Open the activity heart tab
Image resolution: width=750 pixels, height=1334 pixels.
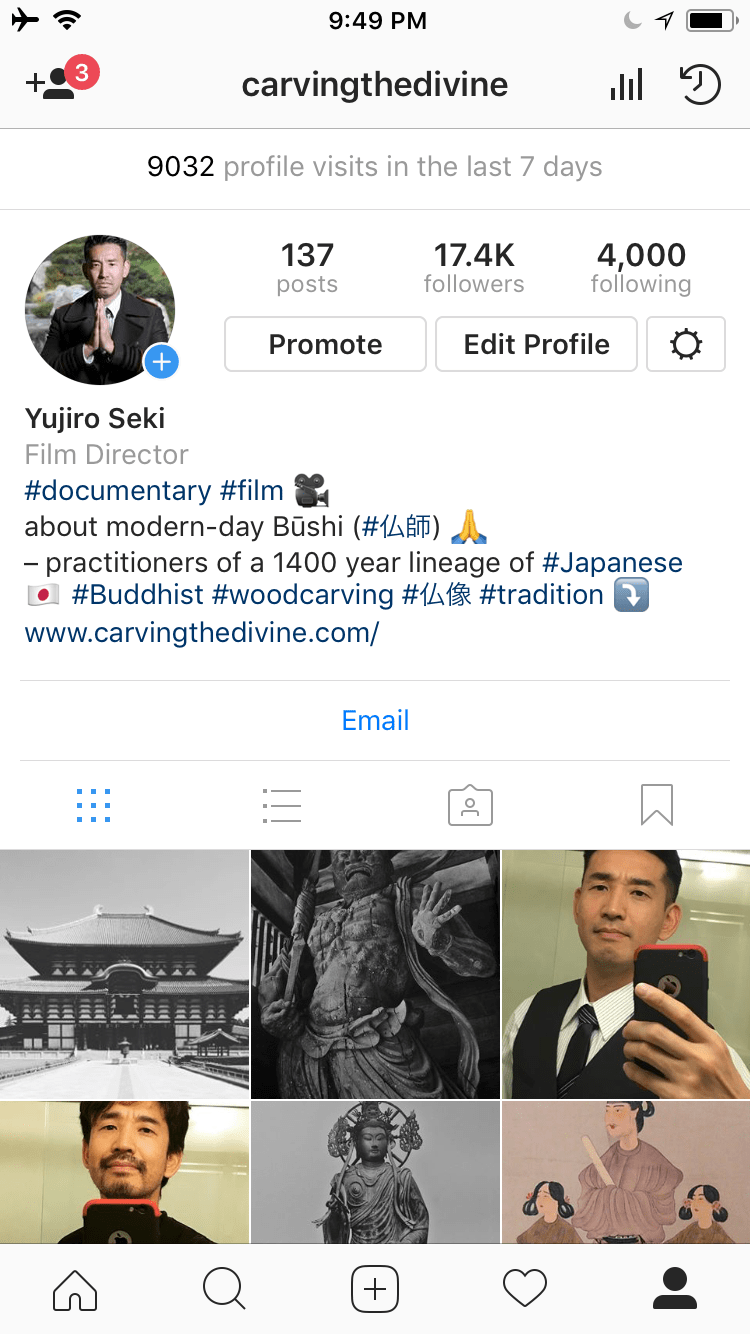pos(525,1289)
